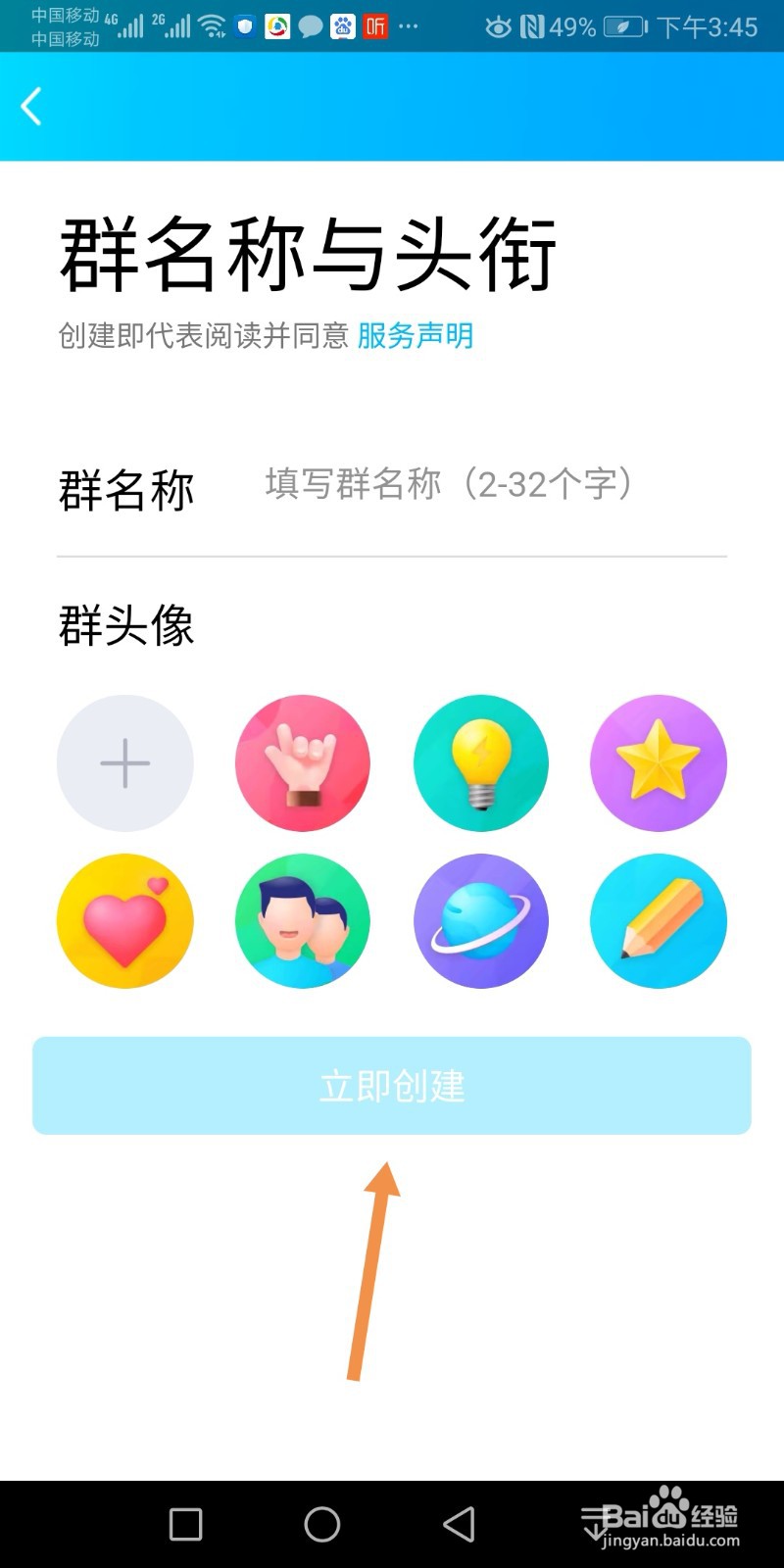Select the heart group avatar
This screenshot has height=1568, width=784.
click(124, 921)
